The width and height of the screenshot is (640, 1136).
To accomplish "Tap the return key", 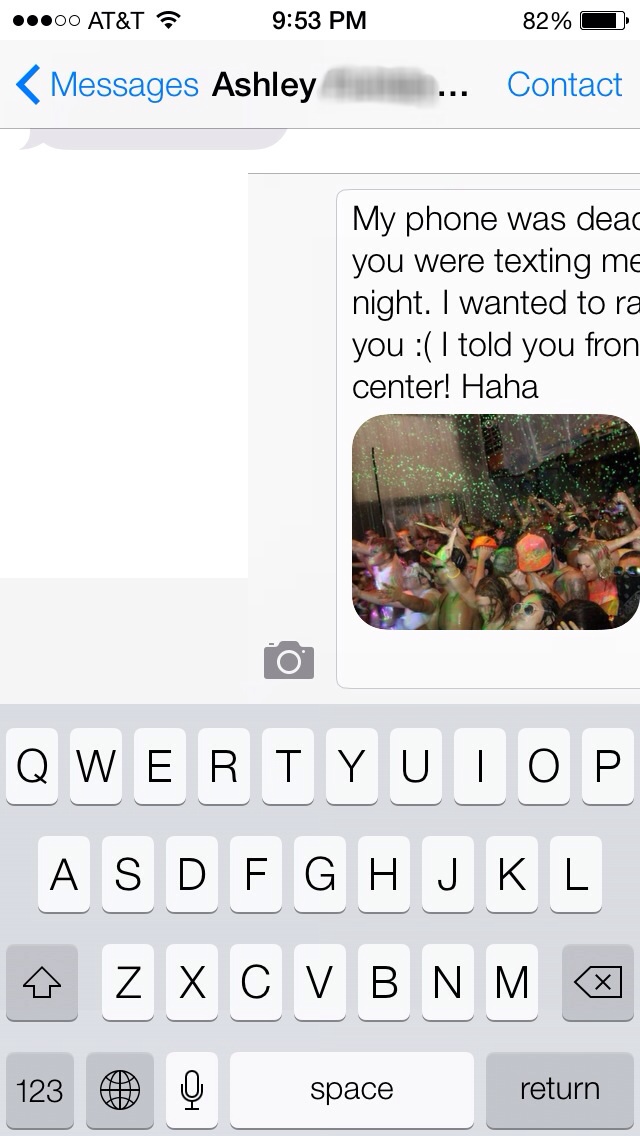I will tap(560, 1090).
